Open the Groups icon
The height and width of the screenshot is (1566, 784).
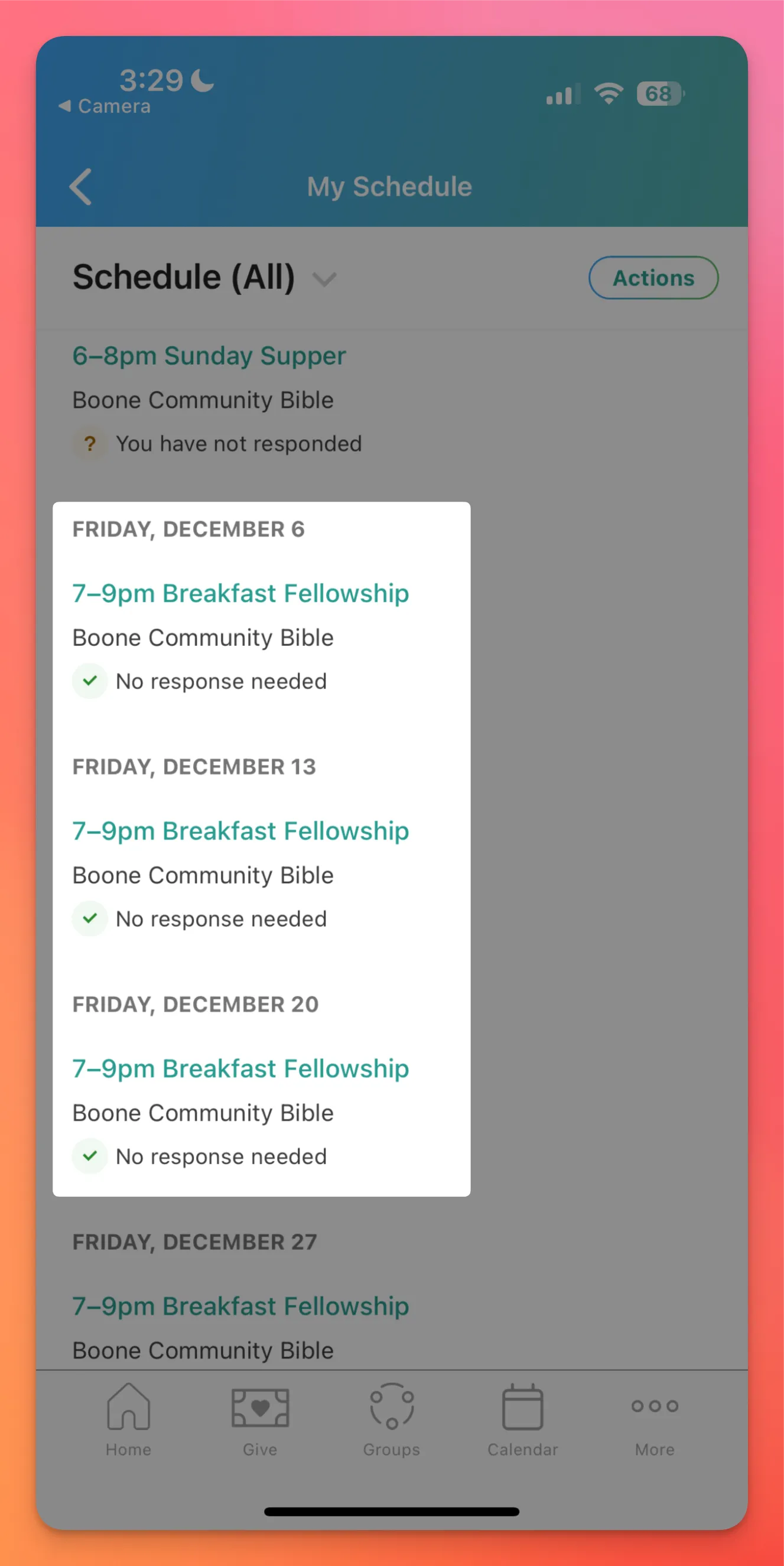pyautogui.click(x=391, y=1406)
